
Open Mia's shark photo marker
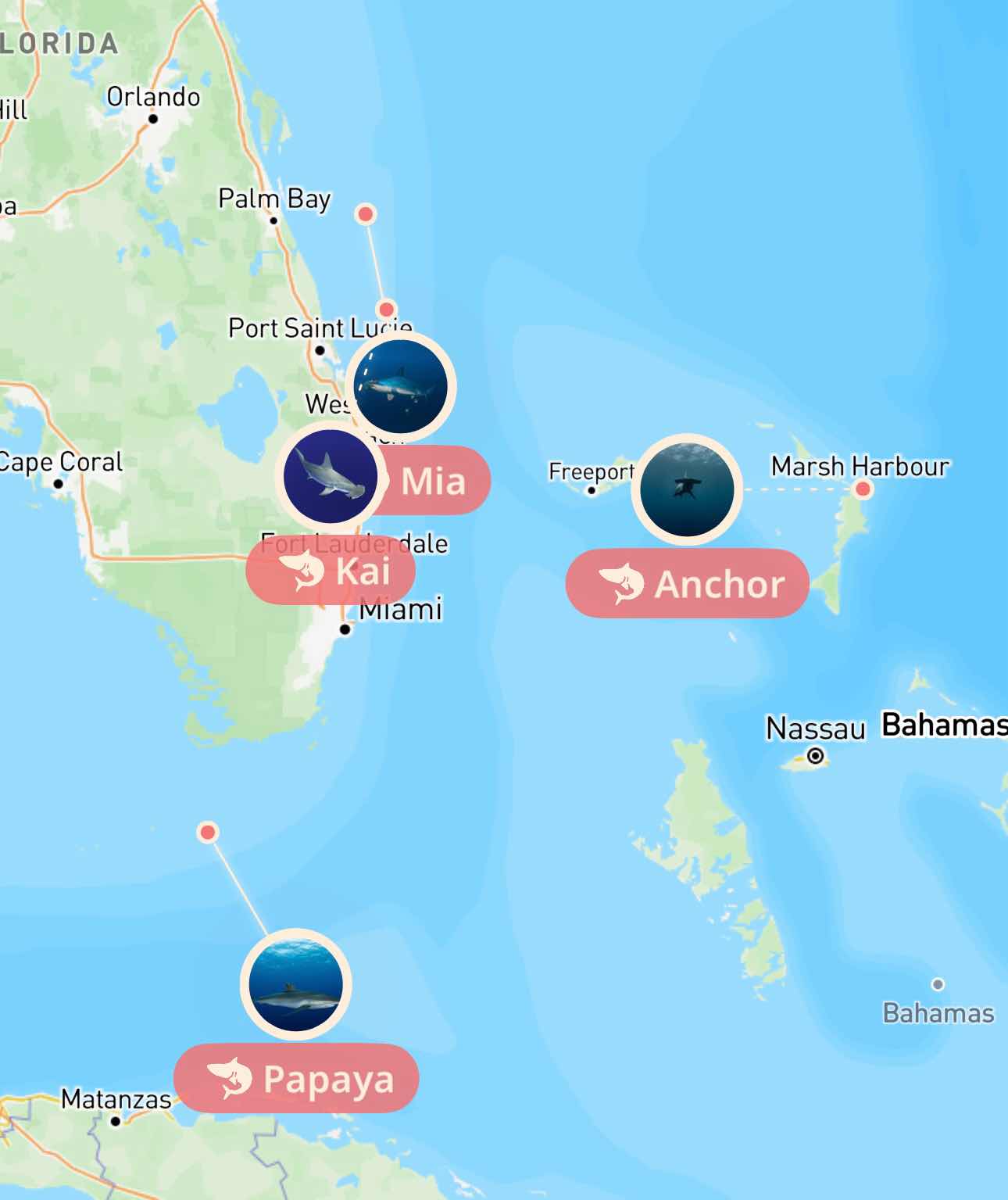[x=400, y=386]
